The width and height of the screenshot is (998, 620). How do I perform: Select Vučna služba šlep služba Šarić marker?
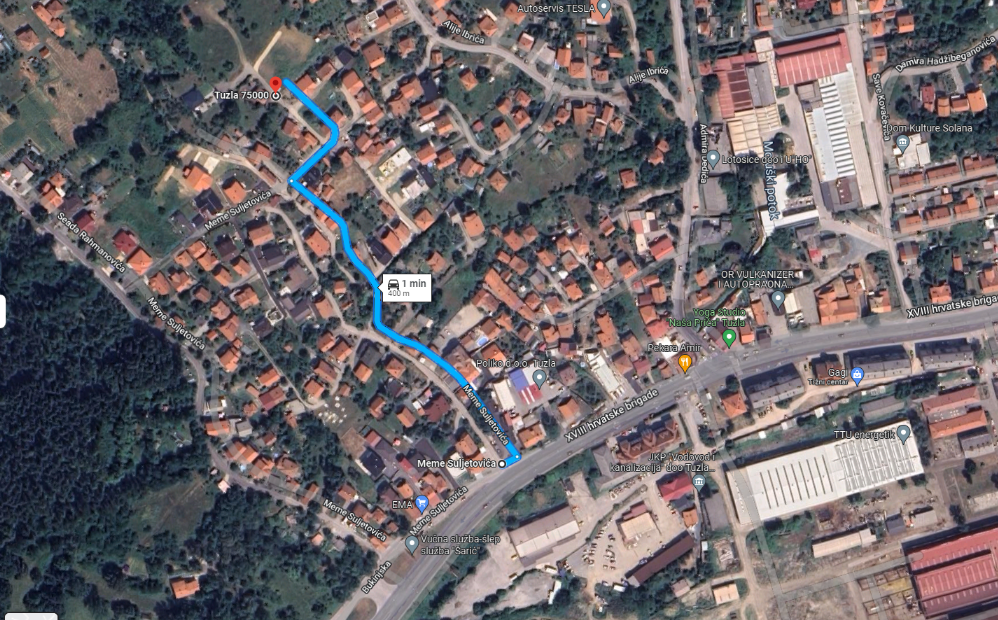[411, 545]
